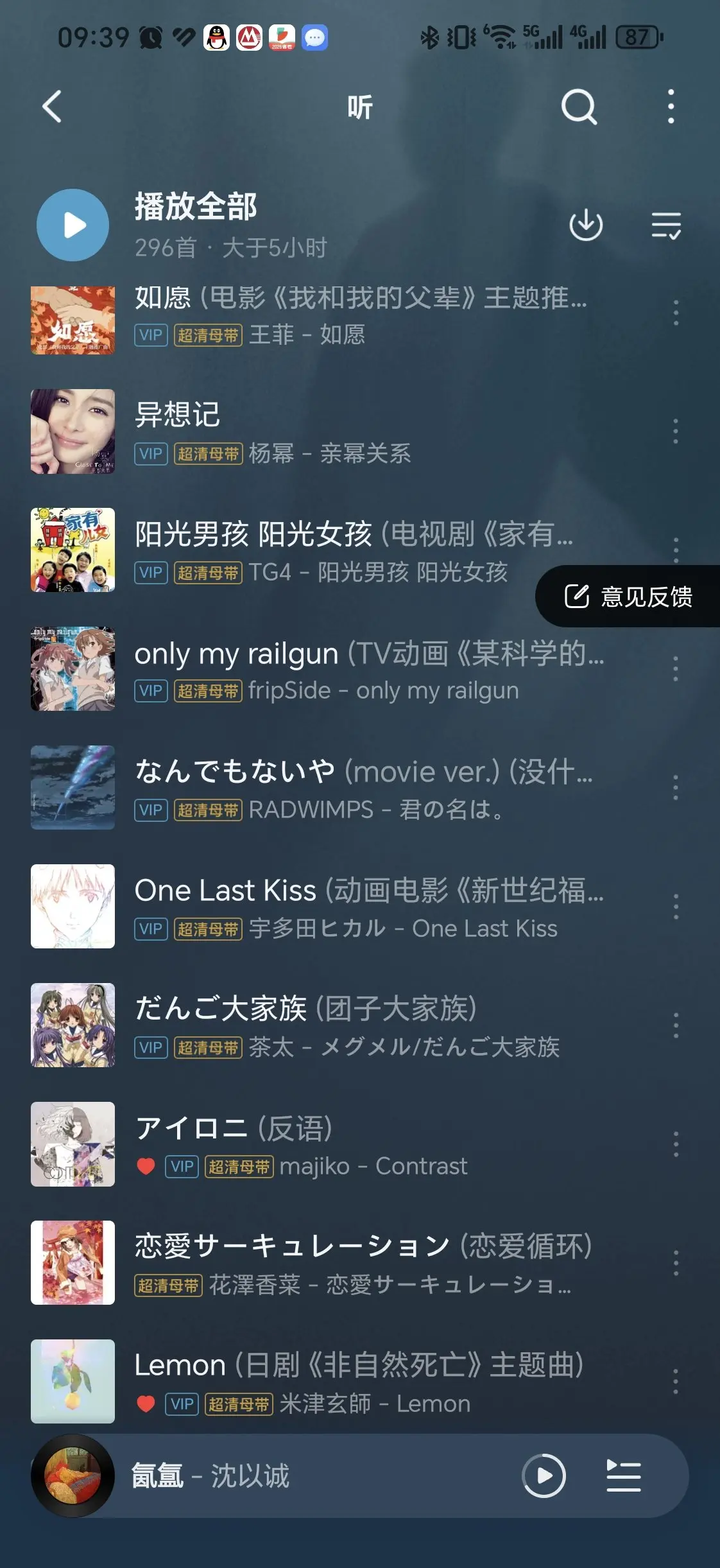The image size is (720, 1568).
Task: Play all 296 songs
Action: click(x=73, y=225)
